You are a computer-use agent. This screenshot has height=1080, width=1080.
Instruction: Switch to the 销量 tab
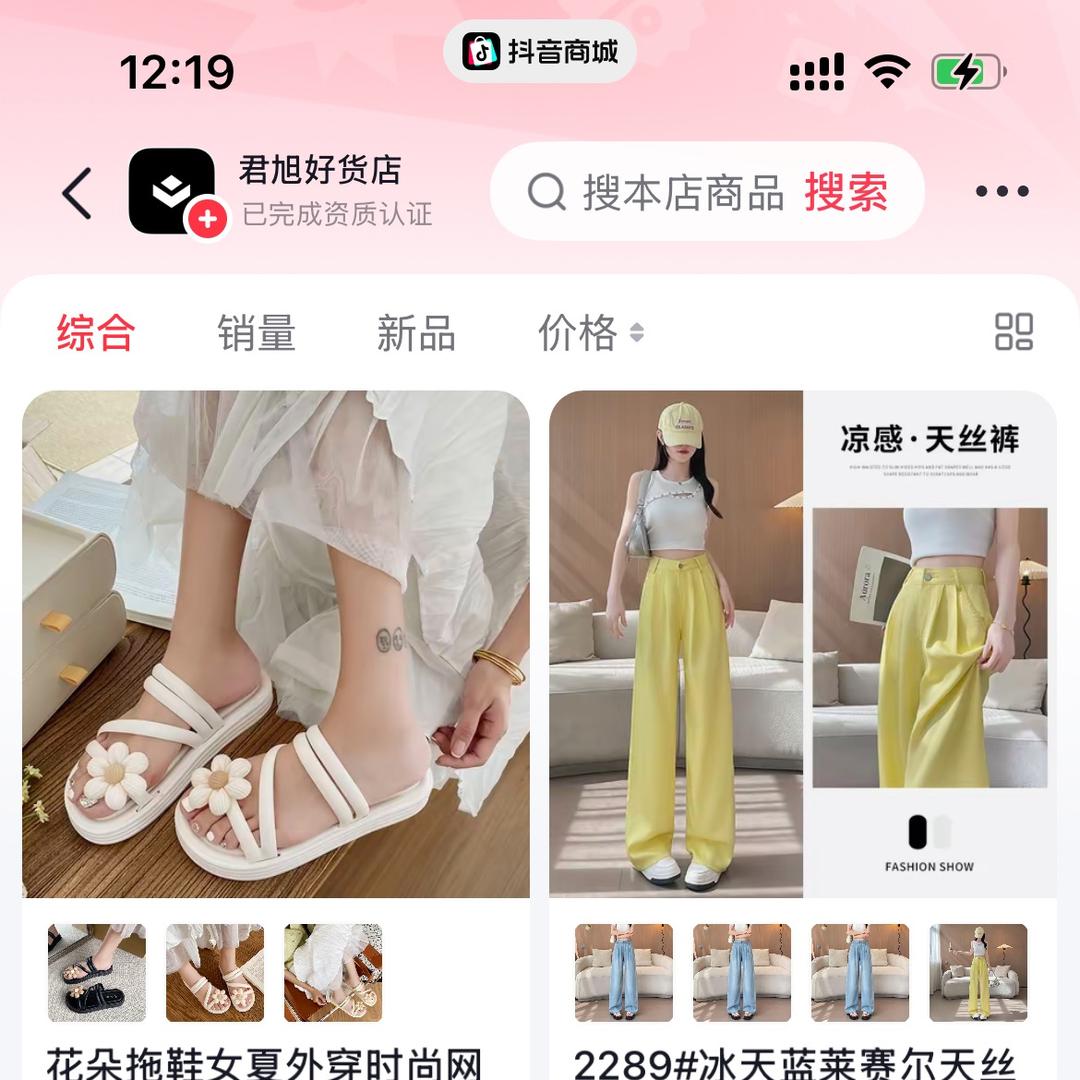[256, 333]
